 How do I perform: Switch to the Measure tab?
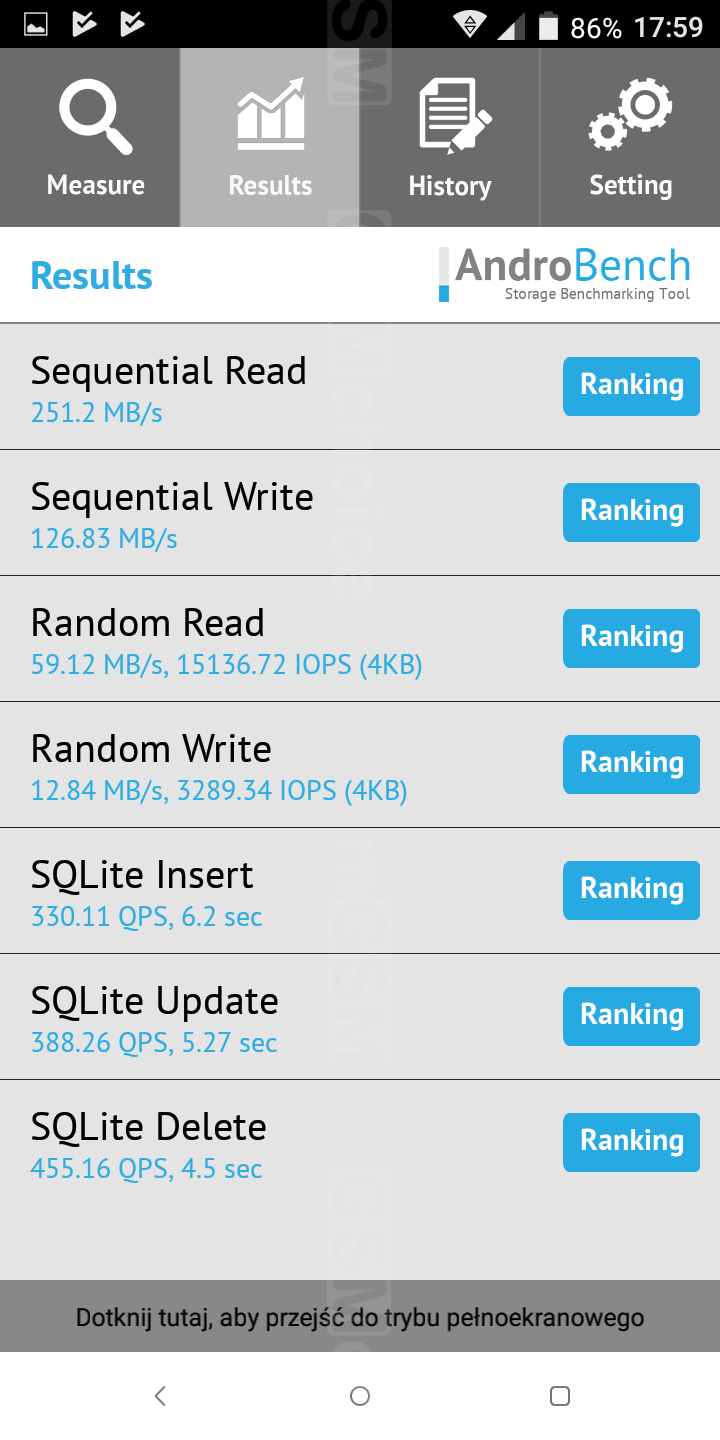click(x=95, y=139)
